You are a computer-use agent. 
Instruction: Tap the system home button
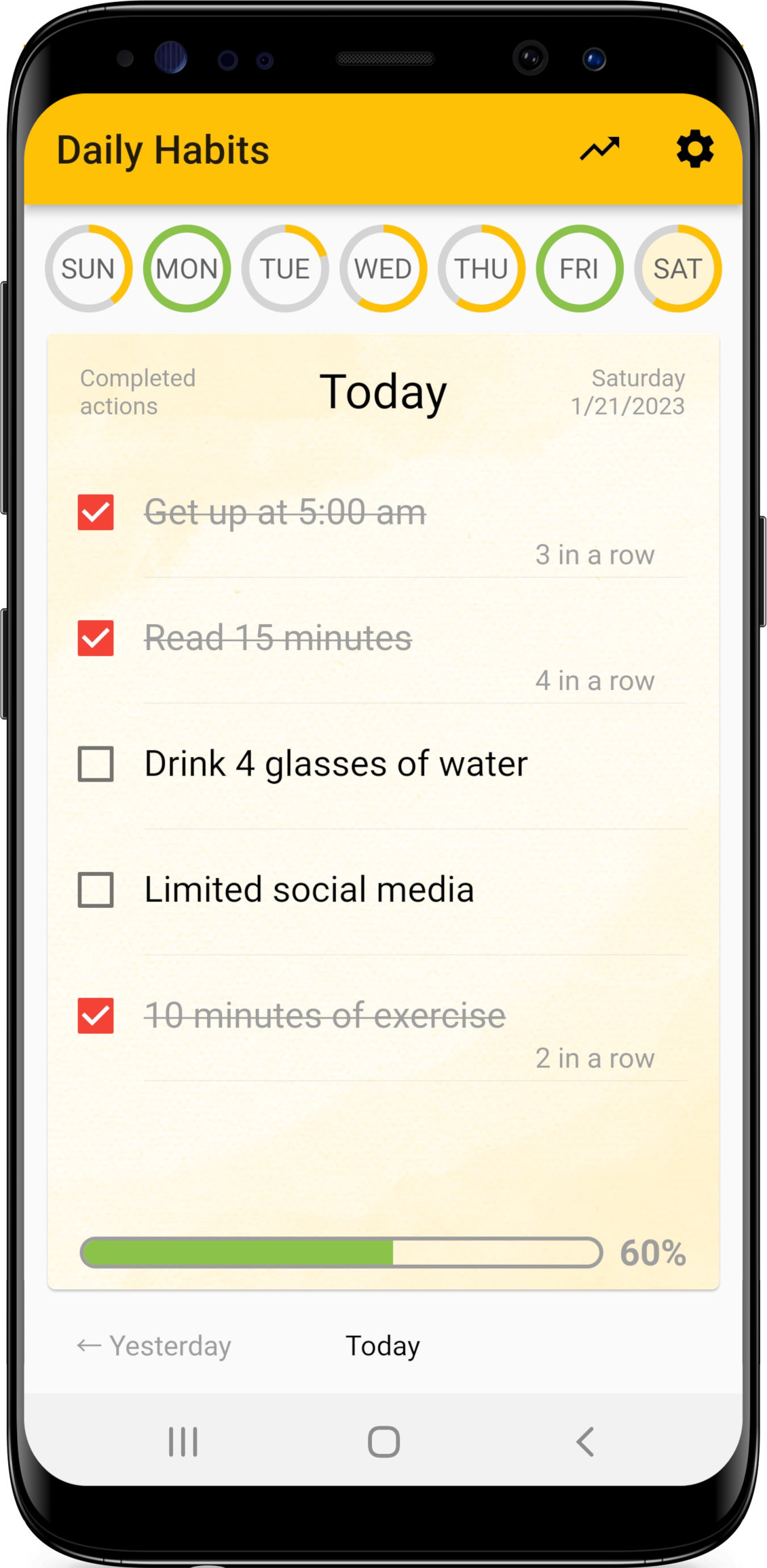point(383,1441)
